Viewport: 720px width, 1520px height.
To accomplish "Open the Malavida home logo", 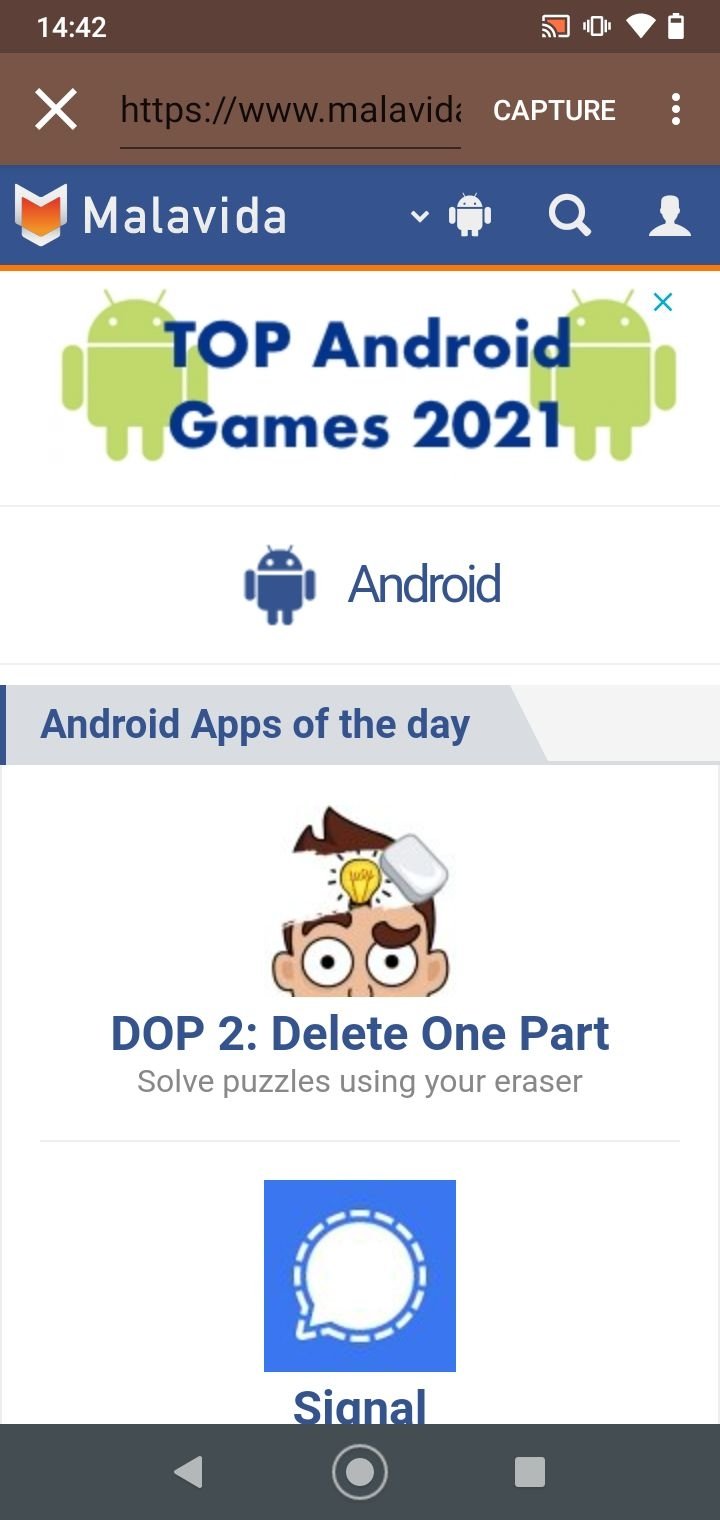I will pyautogui.click(x=151, y=215).
